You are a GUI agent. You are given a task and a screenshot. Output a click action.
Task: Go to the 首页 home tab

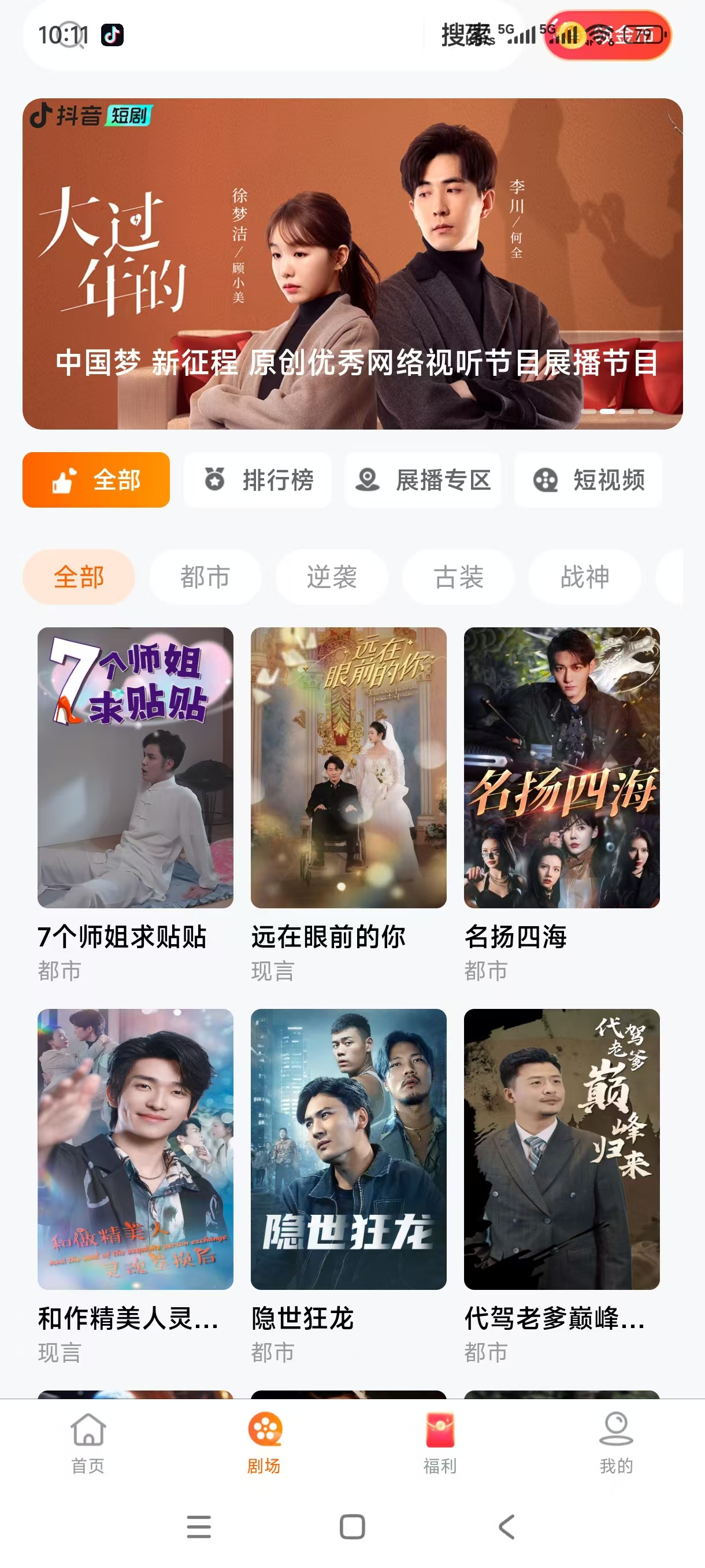[x=88, y=1443]
